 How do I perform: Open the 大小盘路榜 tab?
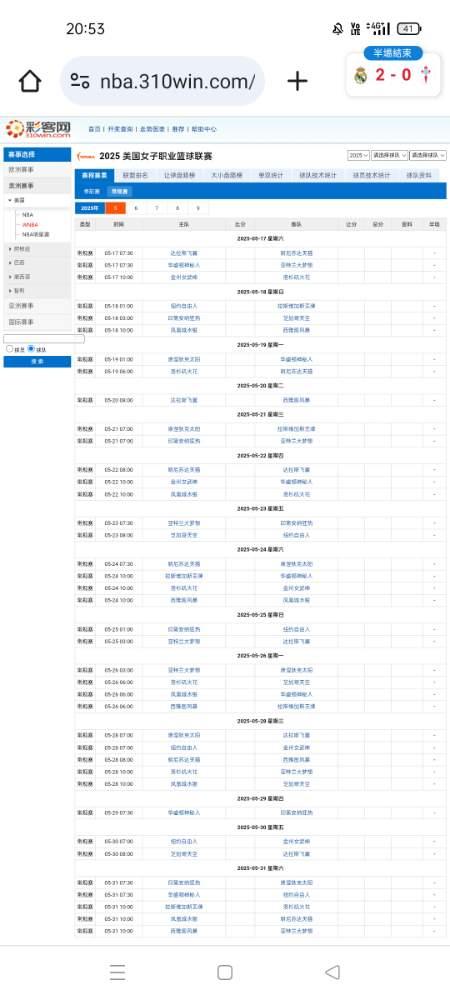227,175
